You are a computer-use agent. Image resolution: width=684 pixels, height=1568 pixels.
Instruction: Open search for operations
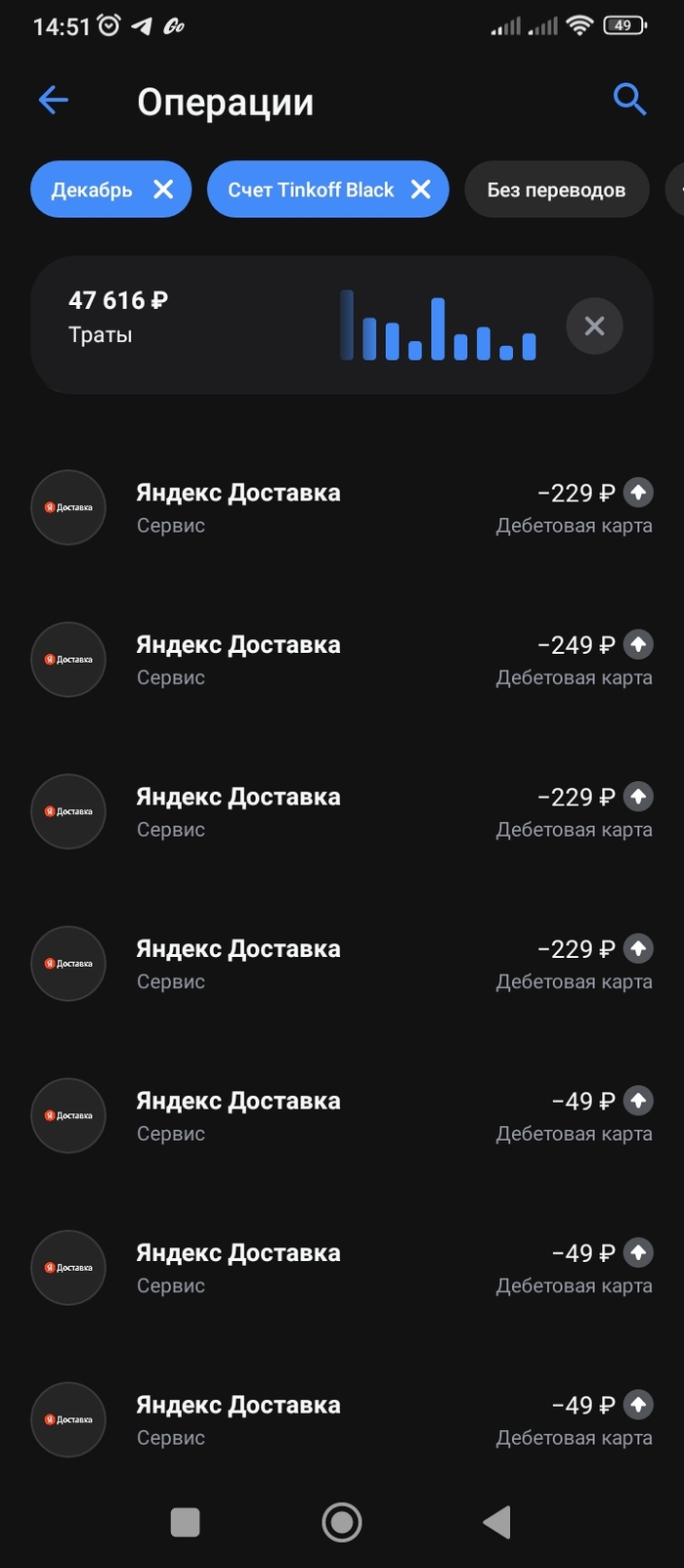pos(629,99)
